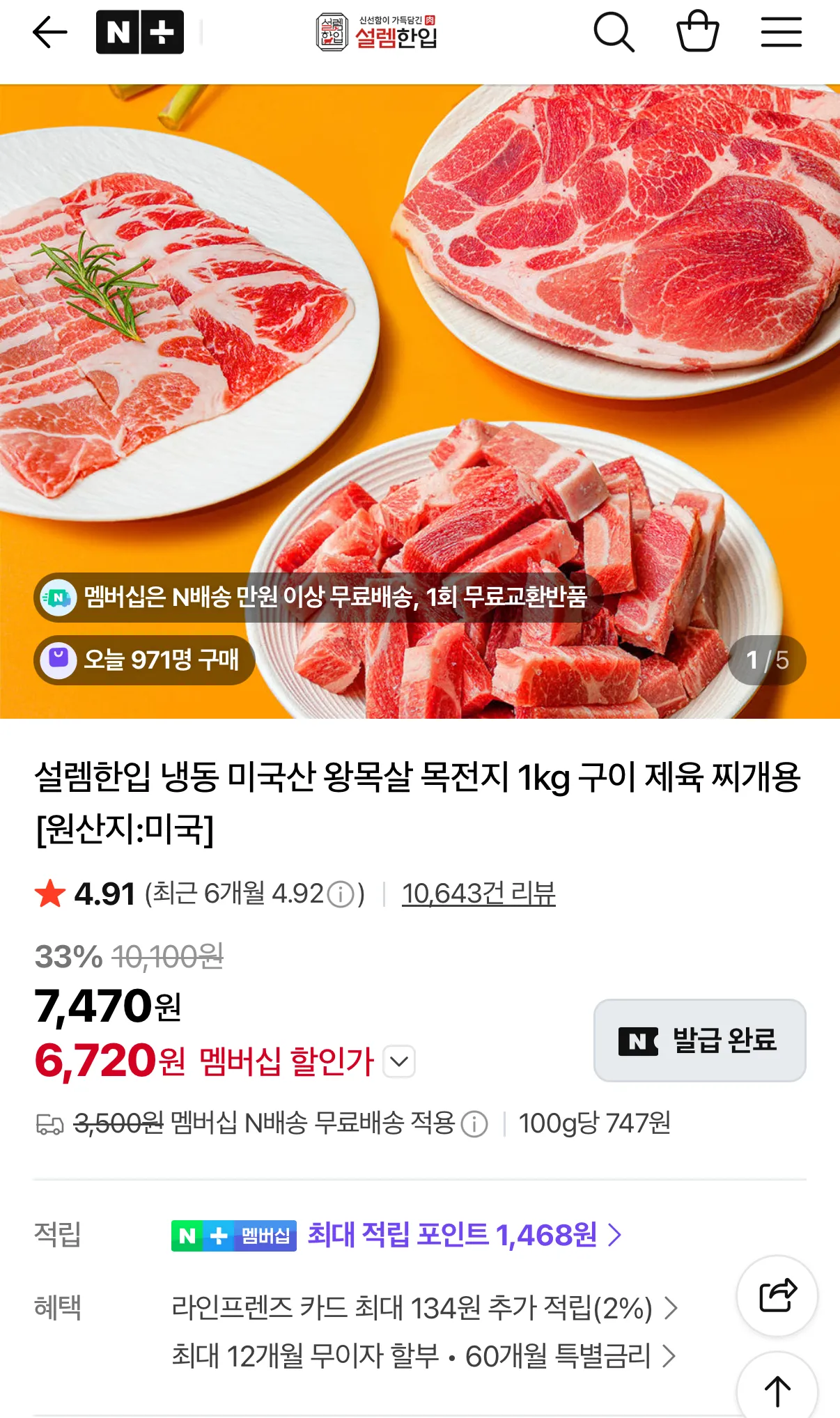Open the shopping cart

pos(697,33)
